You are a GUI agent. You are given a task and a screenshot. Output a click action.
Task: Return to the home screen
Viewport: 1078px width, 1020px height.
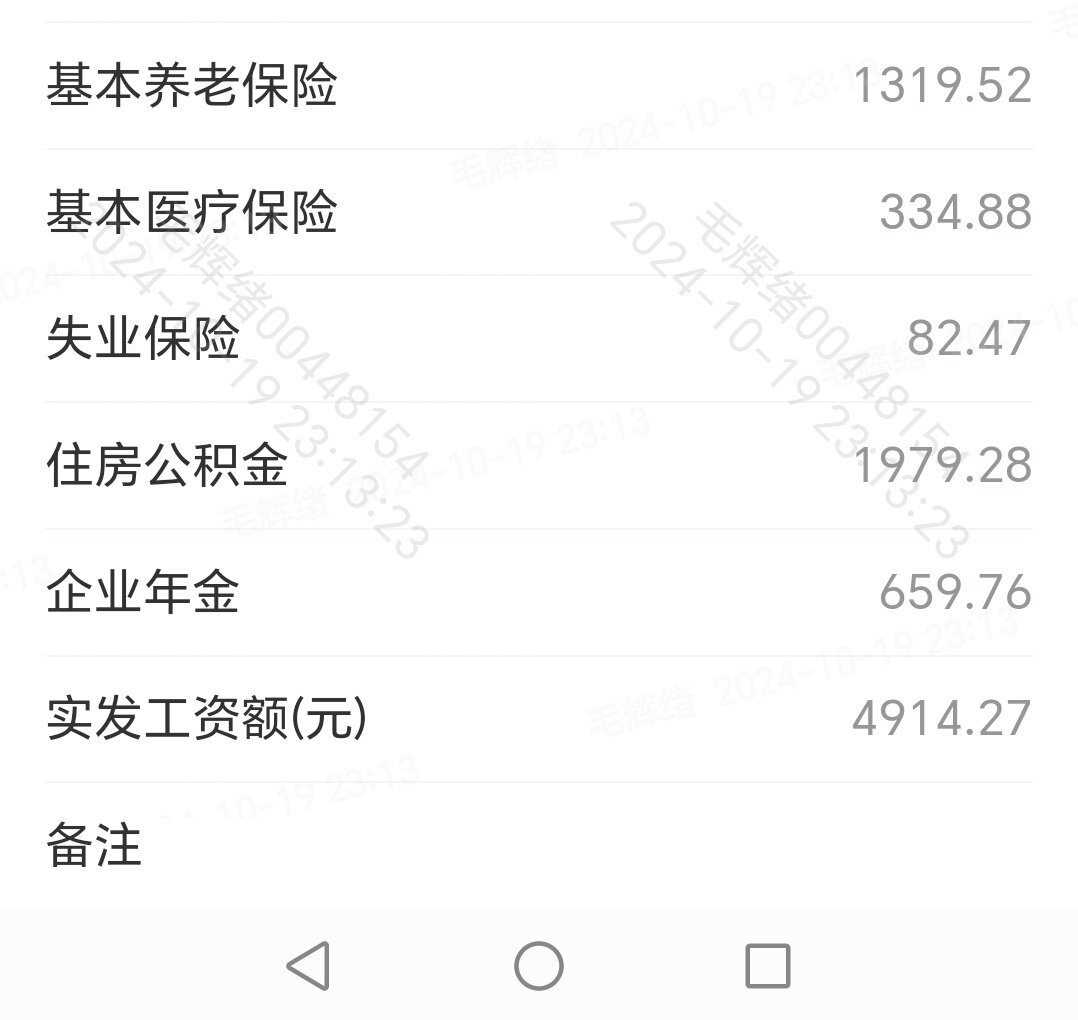click(539, 966)
